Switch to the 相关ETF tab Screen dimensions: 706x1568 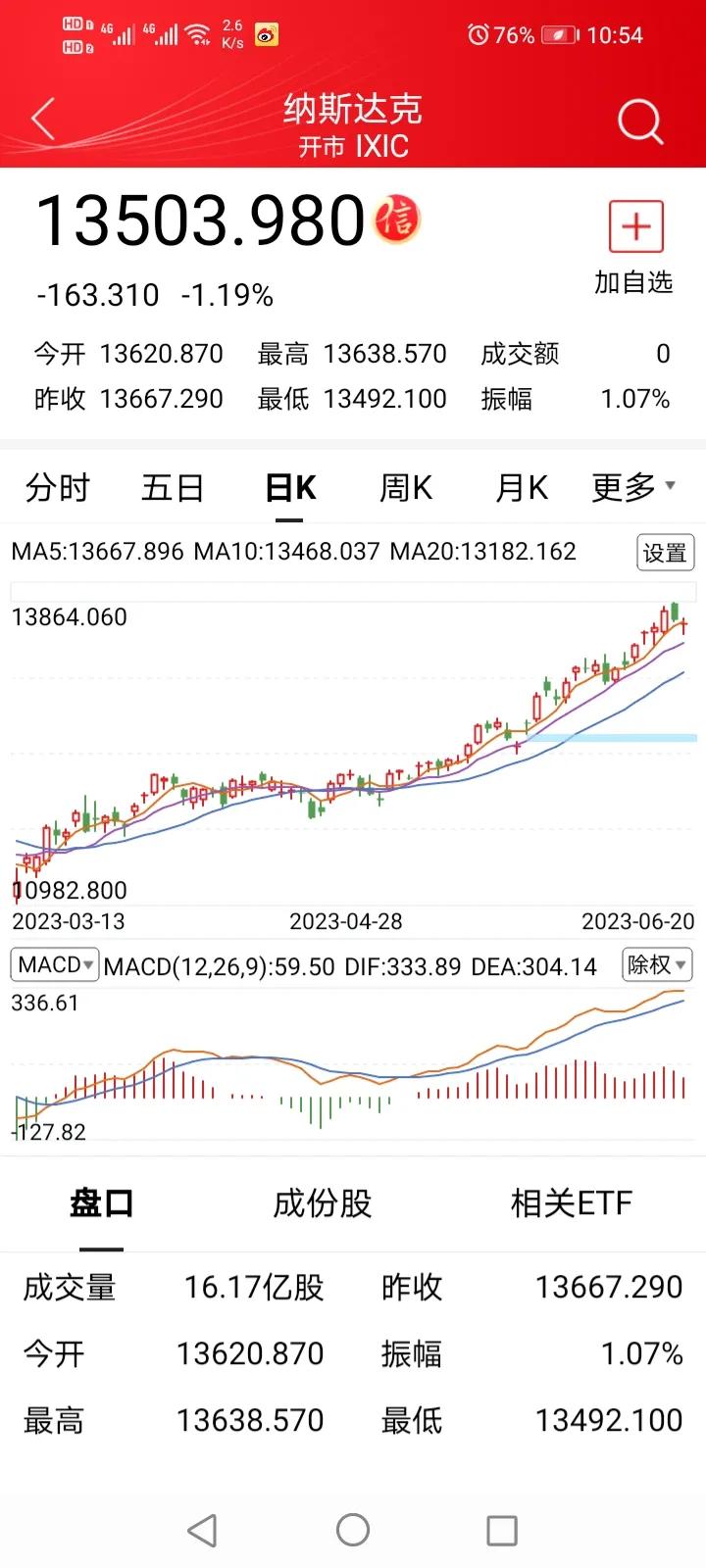[573, 1203]
